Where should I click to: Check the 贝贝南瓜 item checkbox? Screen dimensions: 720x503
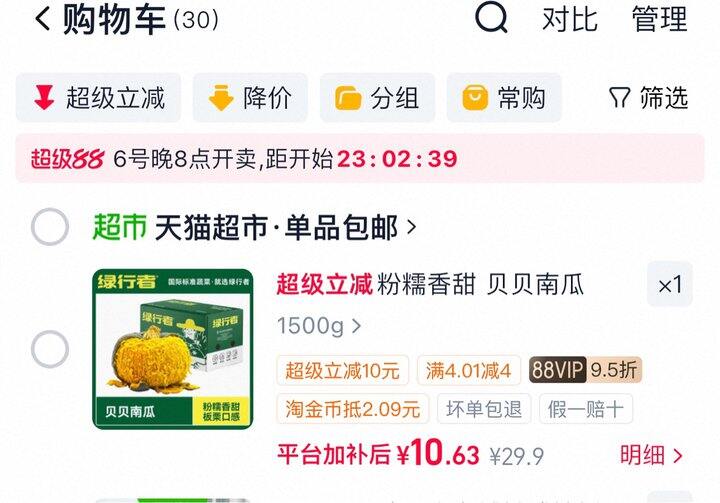(50, 349)
